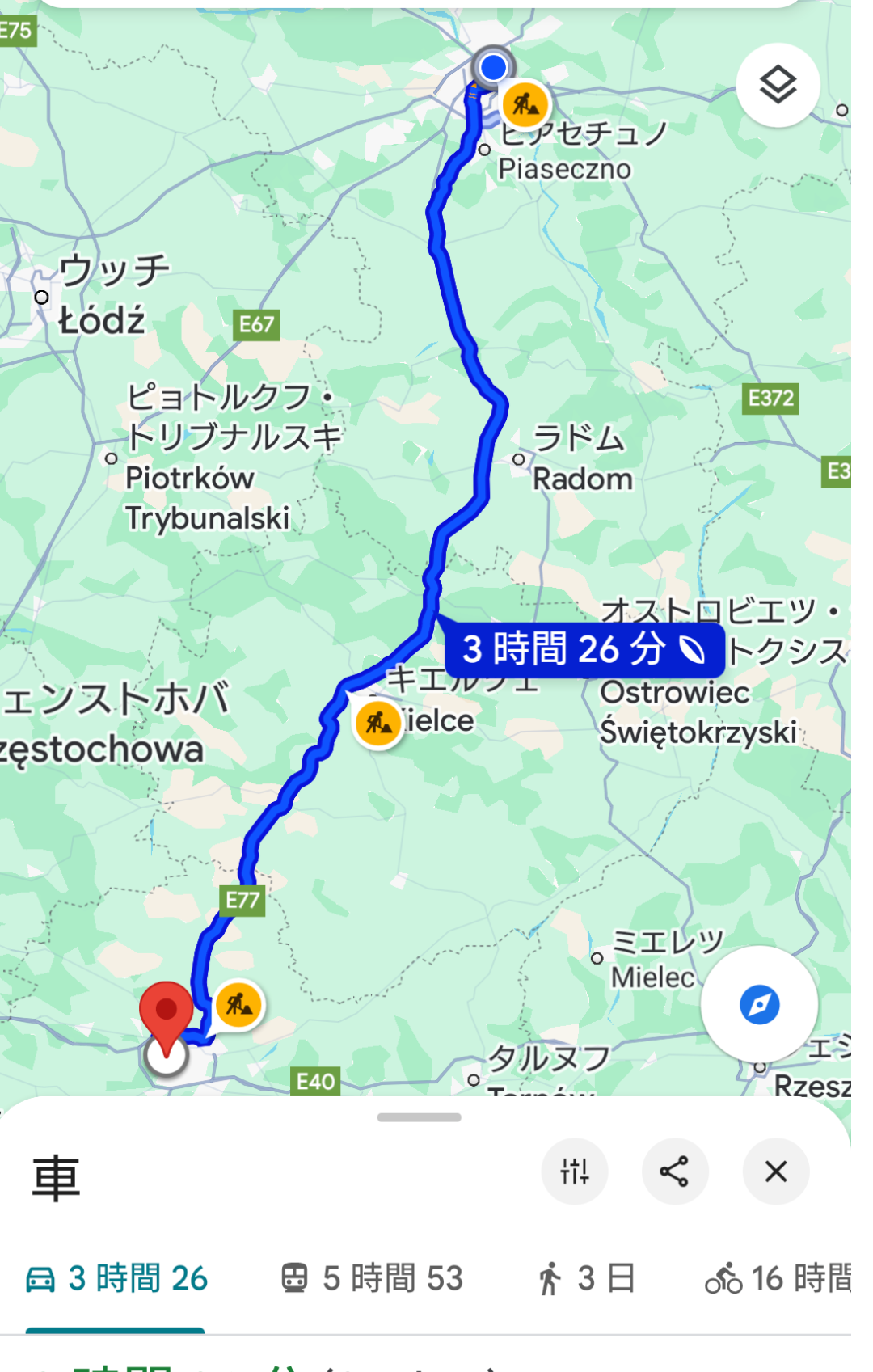Open route options with the tune icon
Viewport: 873px width, 1372px height.
[575, 1171]
